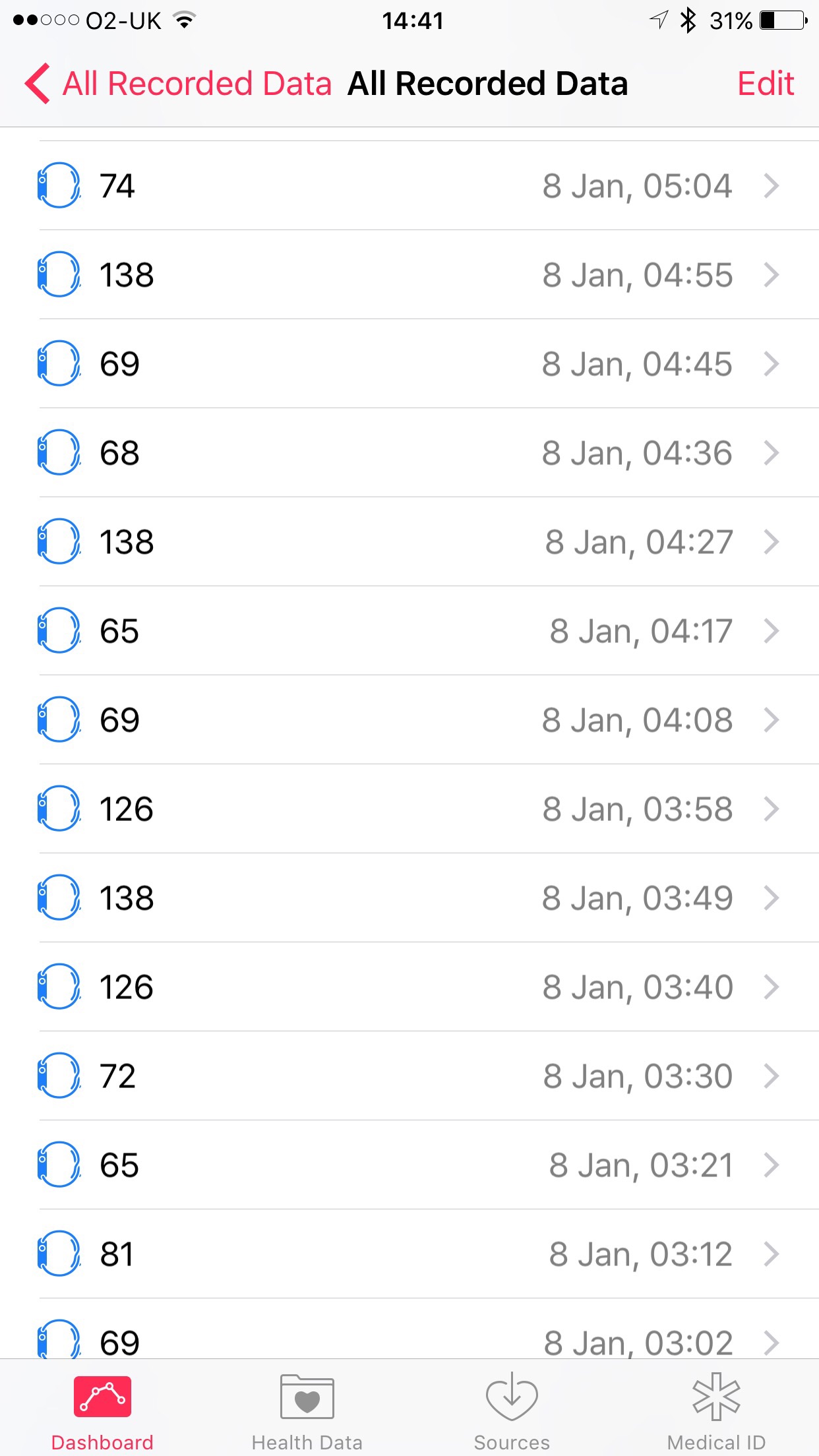
Task: Go back to All Recorded Data
Action: click(177, 84)
